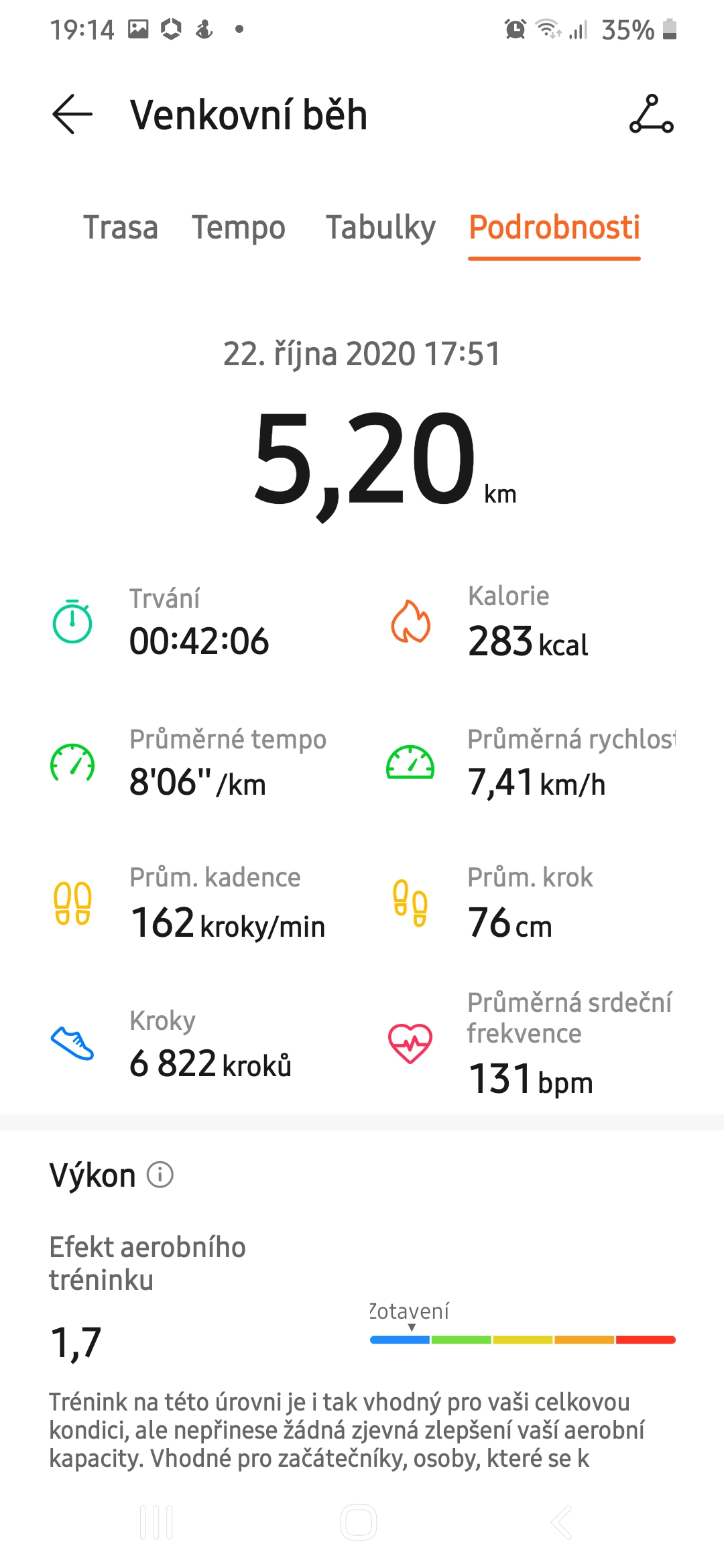Show info about Výkon
724x1568 pixels.
click(160, 1175)
